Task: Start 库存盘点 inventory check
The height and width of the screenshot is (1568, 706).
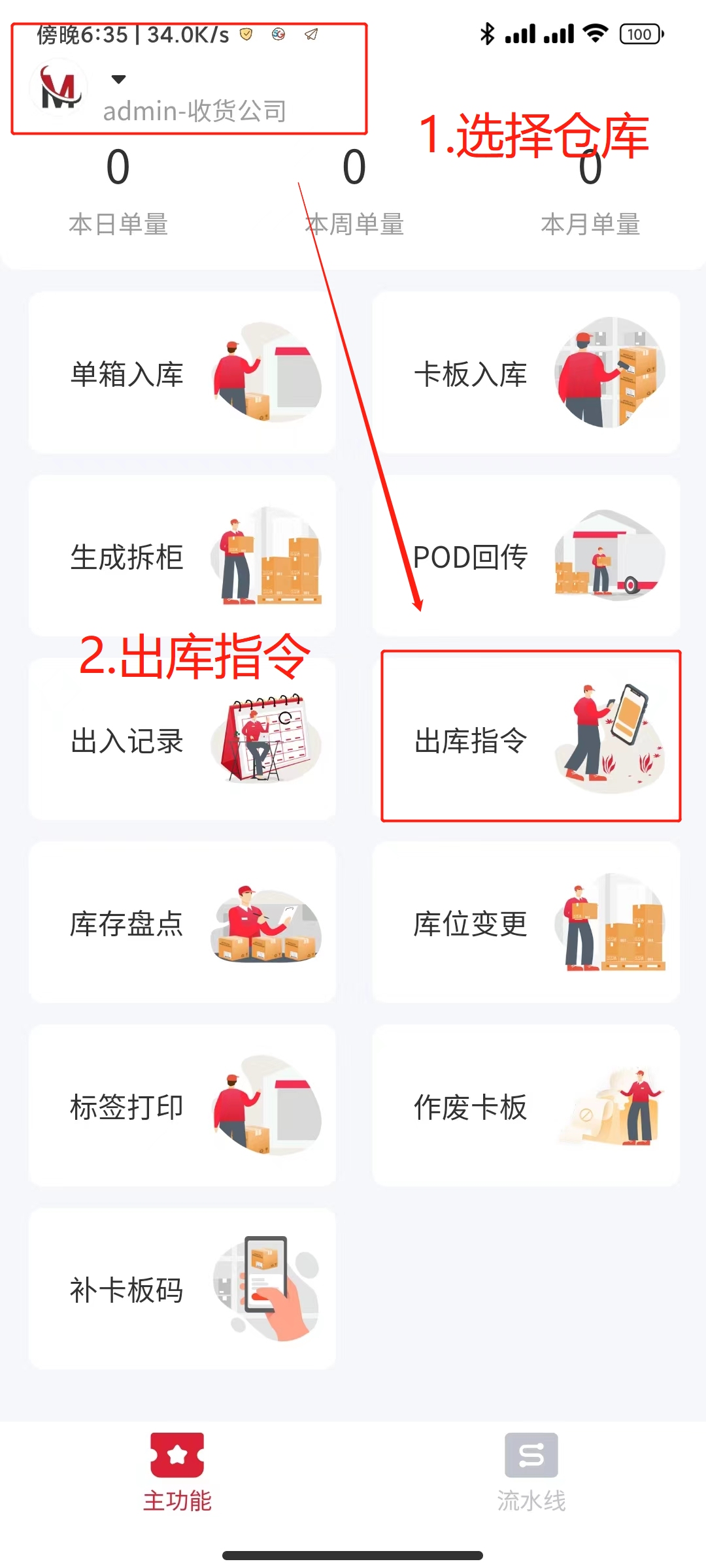Action: (x=182, y=923)
